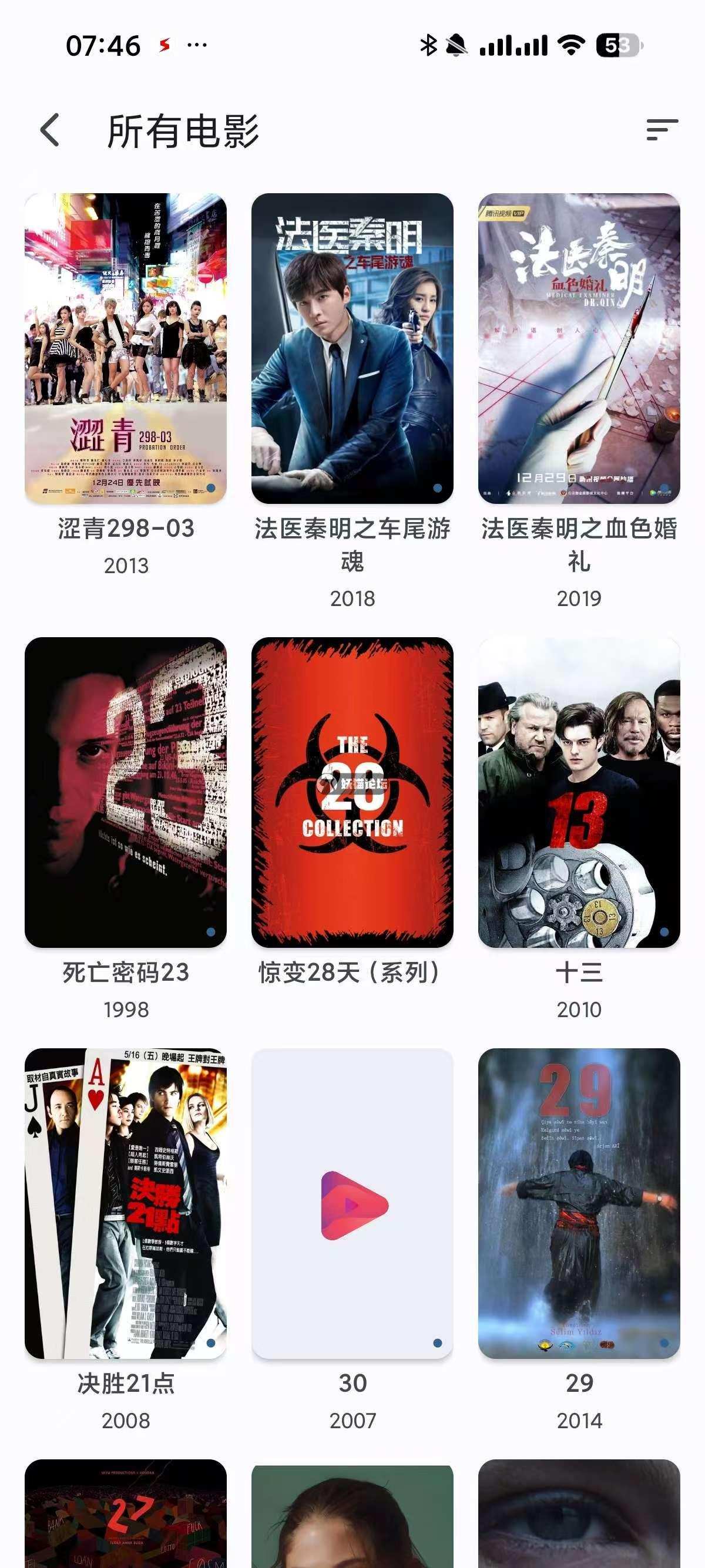The width and height of the screenshot is (705, 1568).
Task: Choose the movie 决胜21点
Action: coord(125,1203)
